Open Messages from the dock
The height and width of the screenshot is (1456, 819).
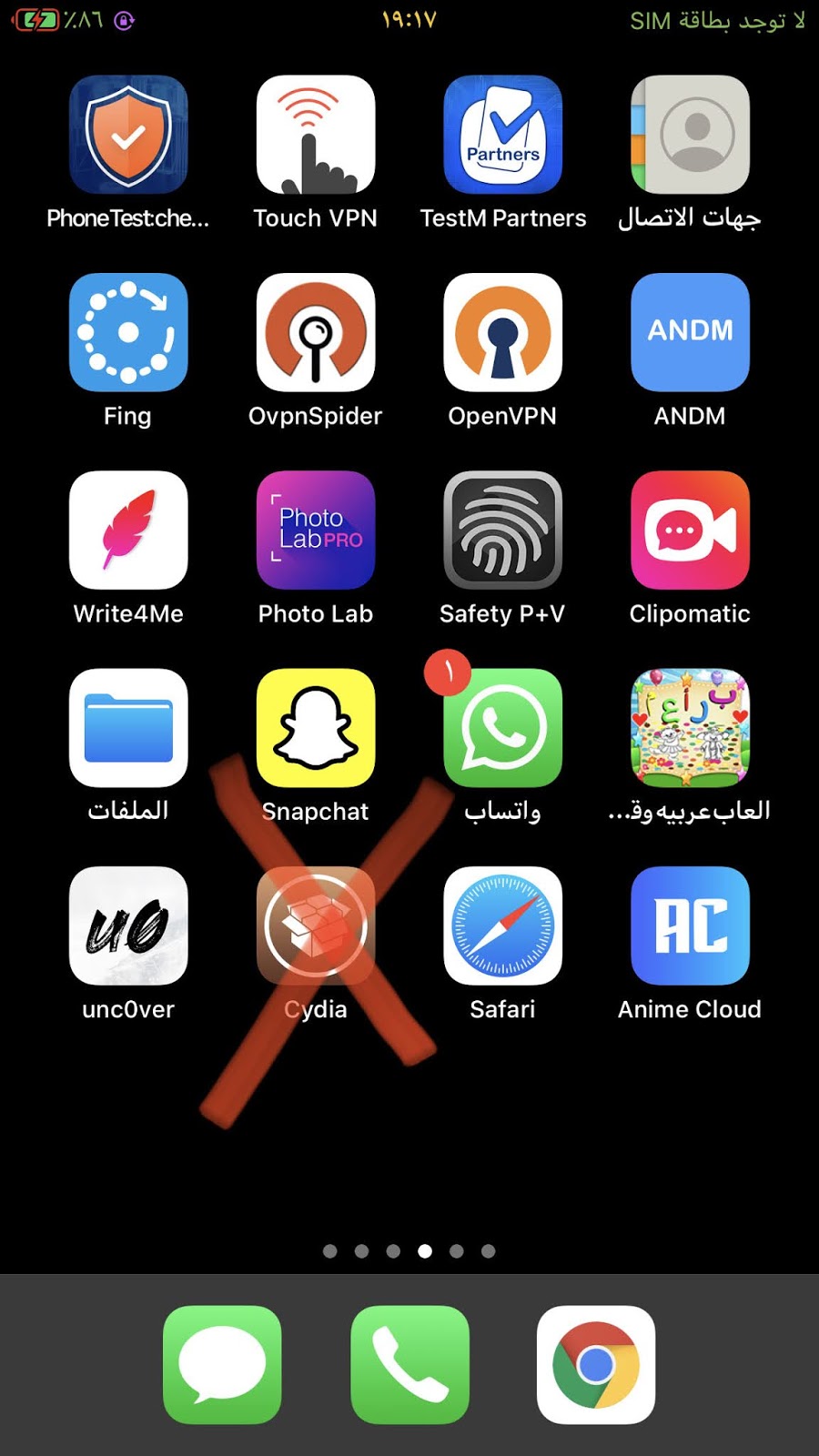[222, 1365]
